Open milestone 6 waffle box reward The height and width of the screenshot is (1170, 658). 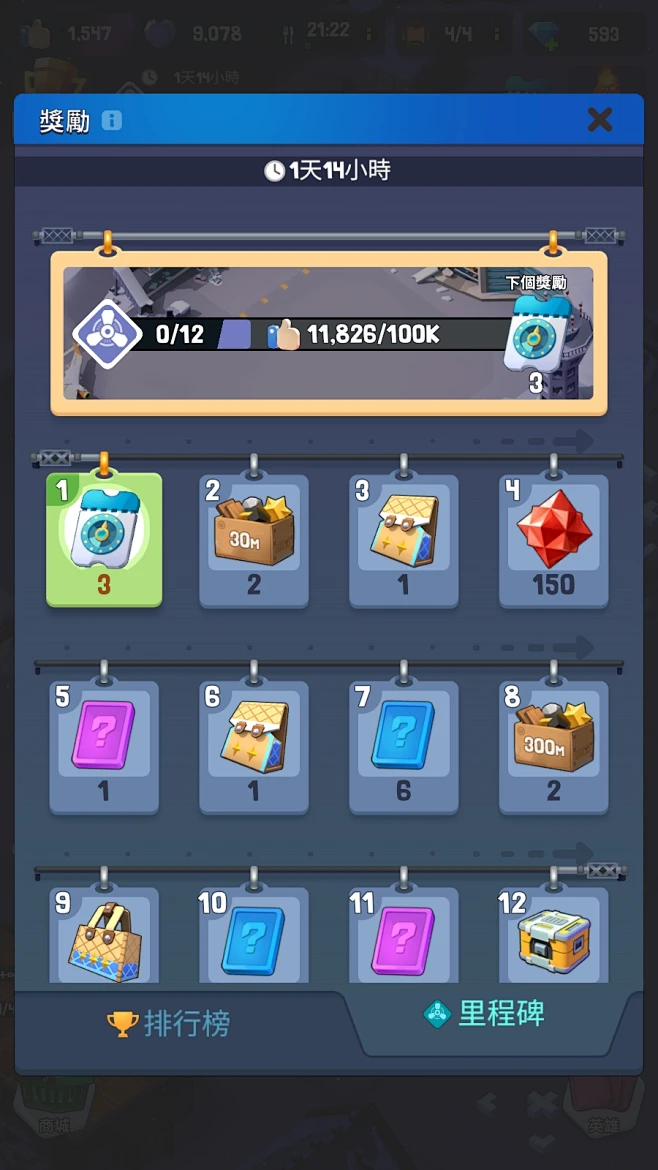pos(254,746)
